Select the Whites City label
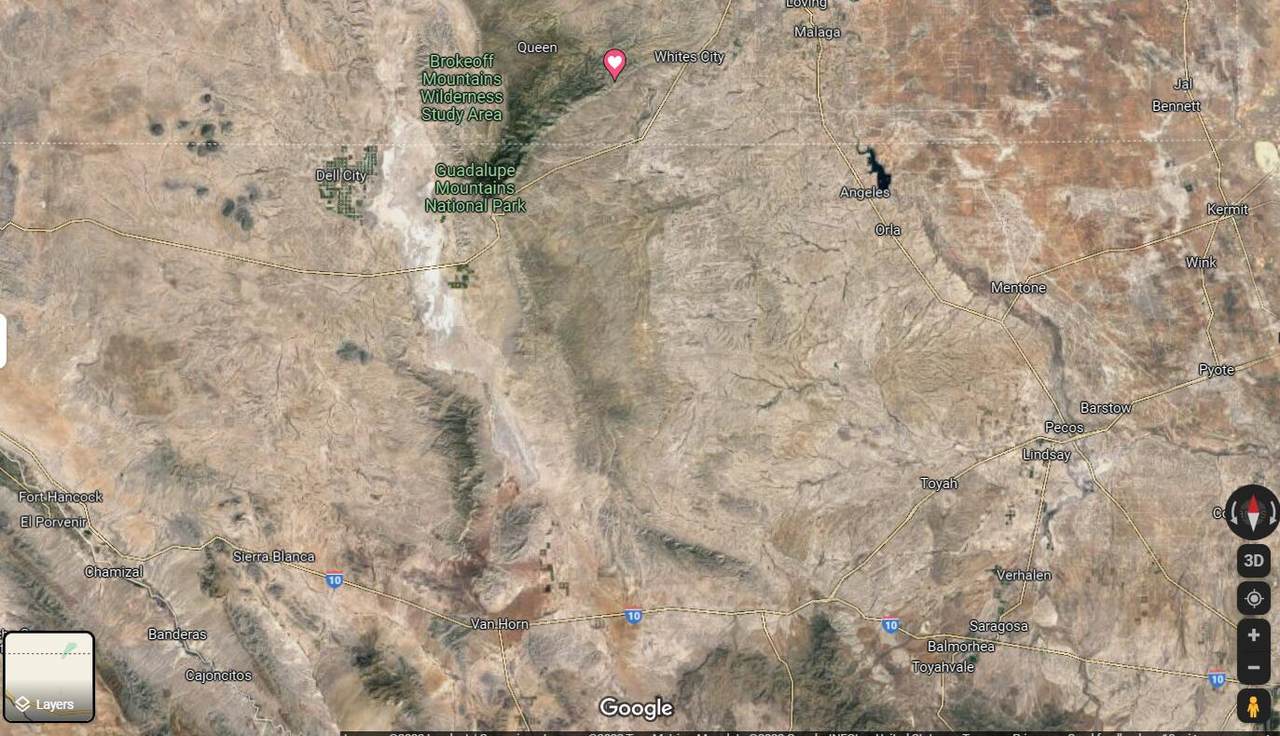The width and height of the screenshot is (1280, 736). coord(688,57)
